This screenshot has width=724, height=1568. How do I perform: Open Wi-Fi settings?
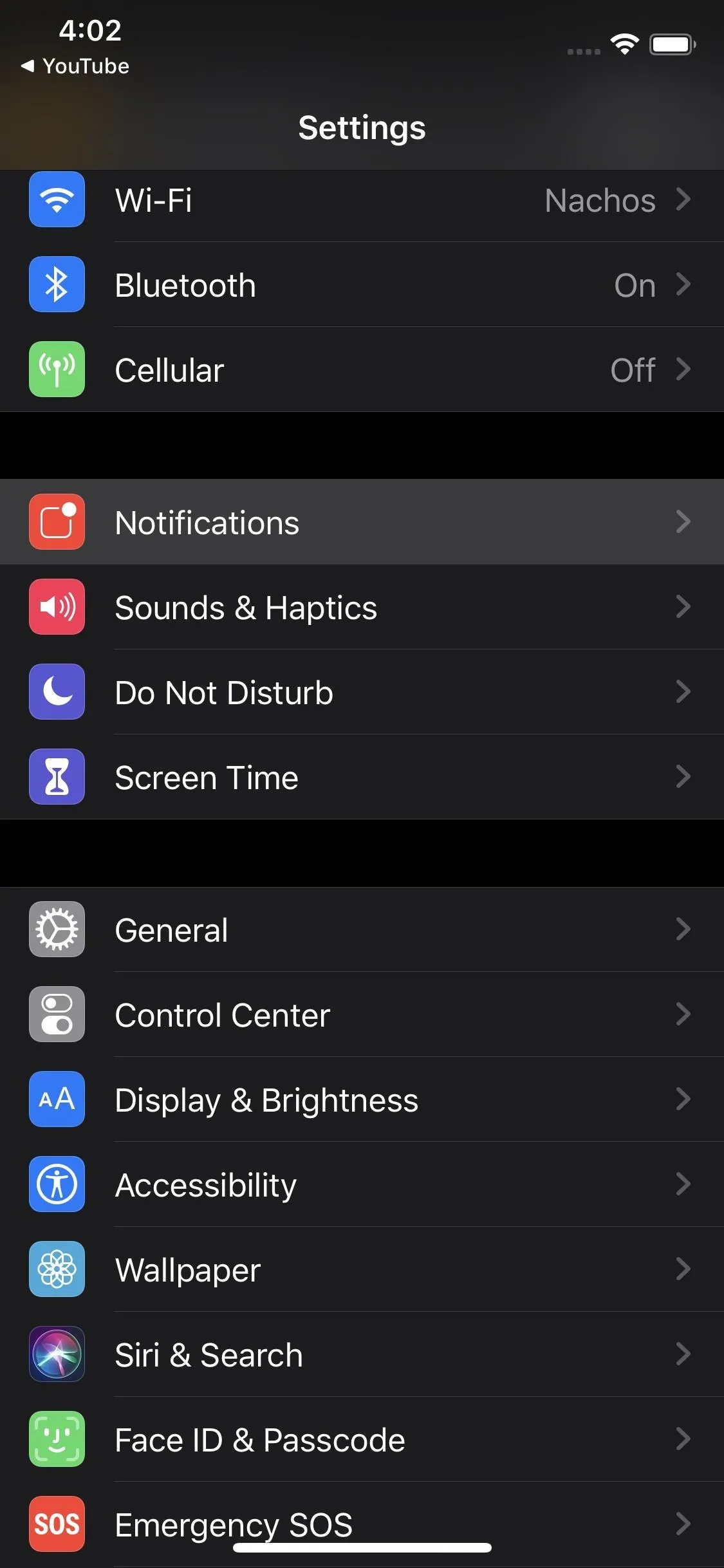coord(362,200)
